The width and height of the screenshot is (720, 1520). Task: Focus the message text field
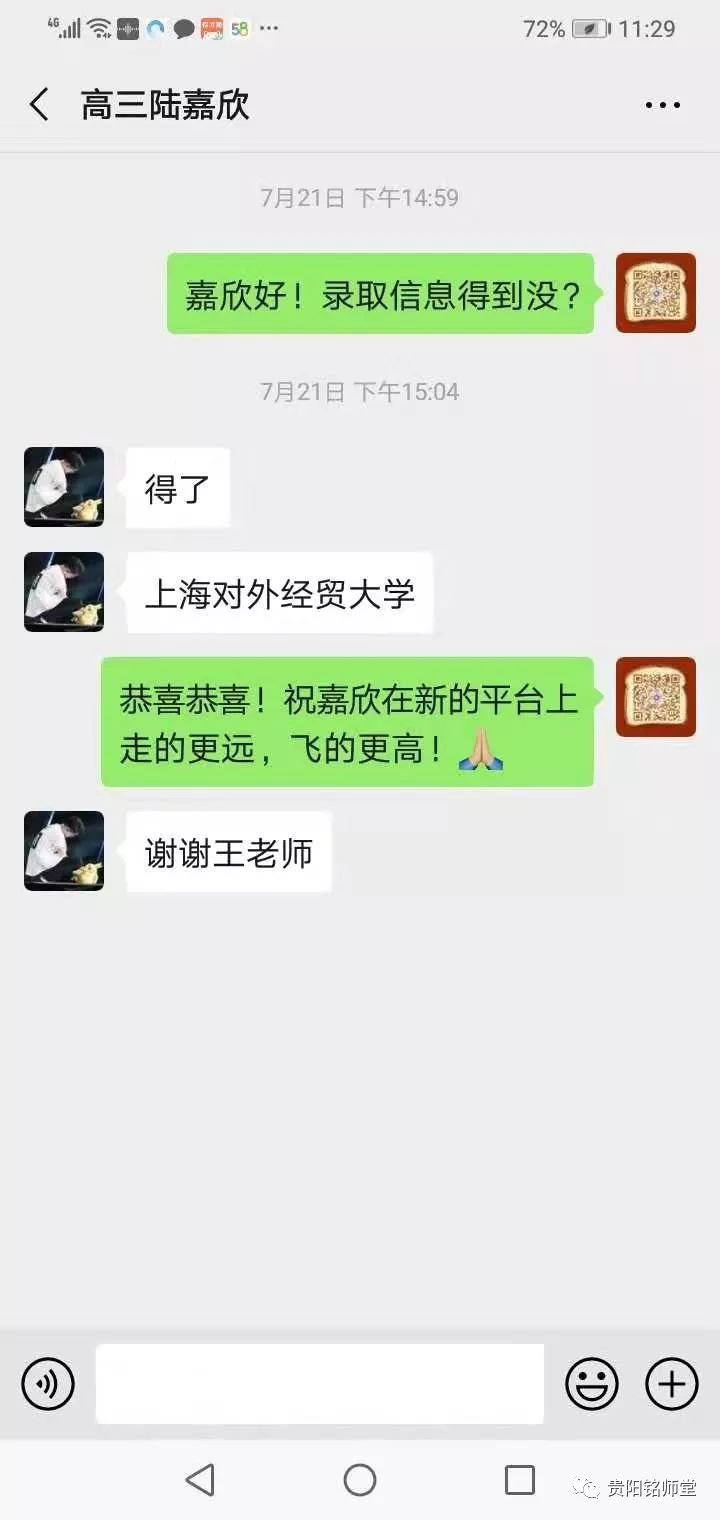320,1384
